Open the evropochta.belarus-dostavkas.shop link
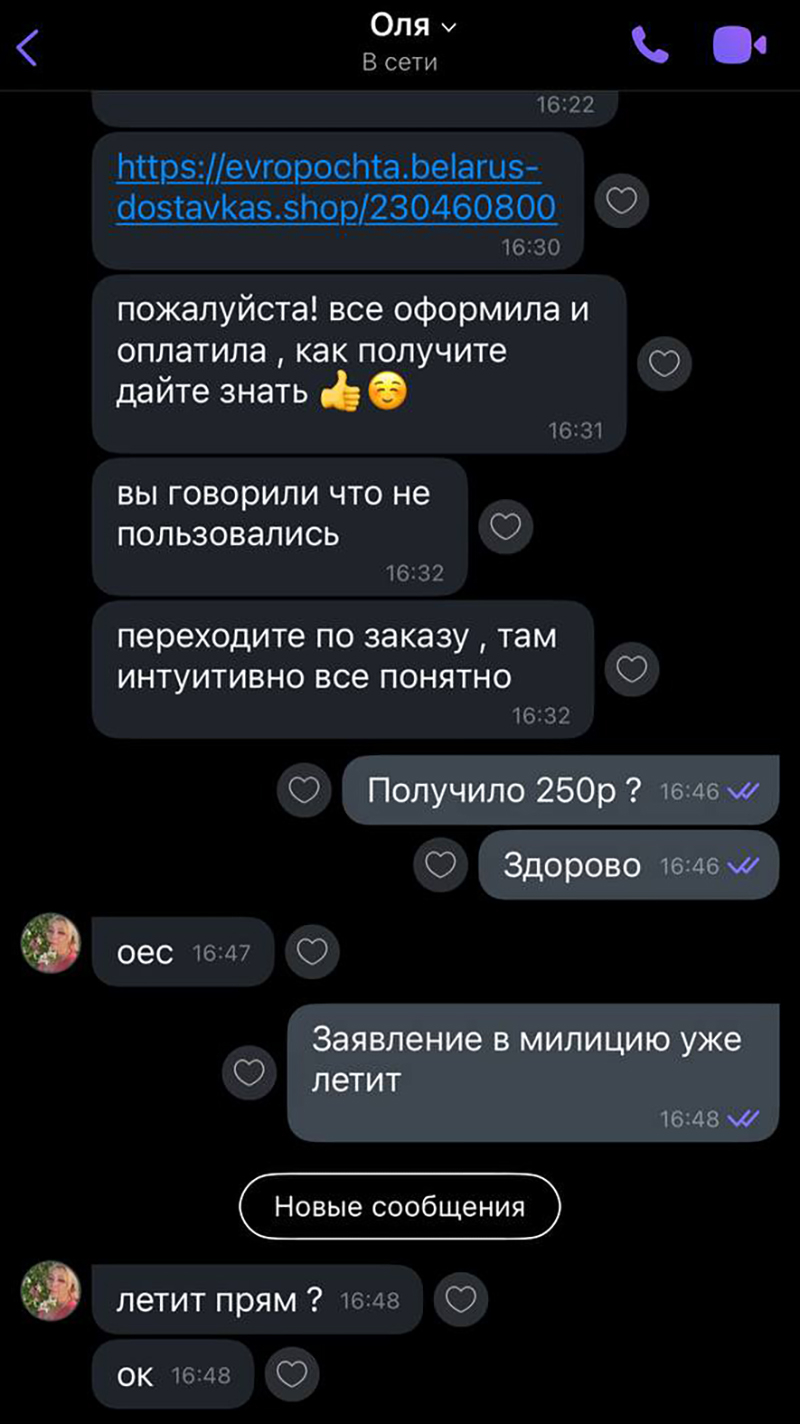800x1424 pixels. (337, 187)
